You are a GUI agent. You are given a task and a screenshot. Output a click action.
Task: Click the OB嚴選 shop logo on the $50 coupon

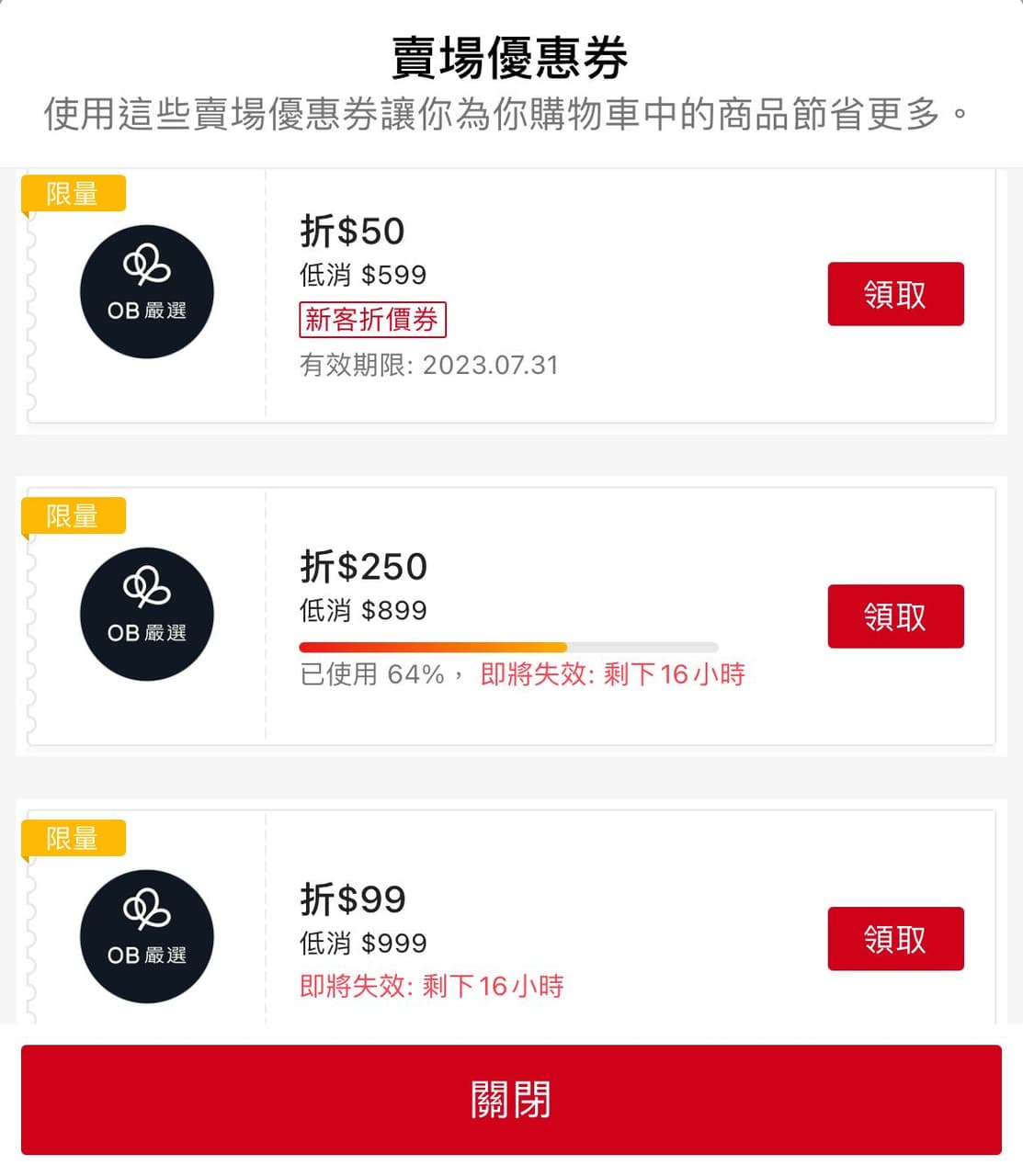click(x=147, y=291)
